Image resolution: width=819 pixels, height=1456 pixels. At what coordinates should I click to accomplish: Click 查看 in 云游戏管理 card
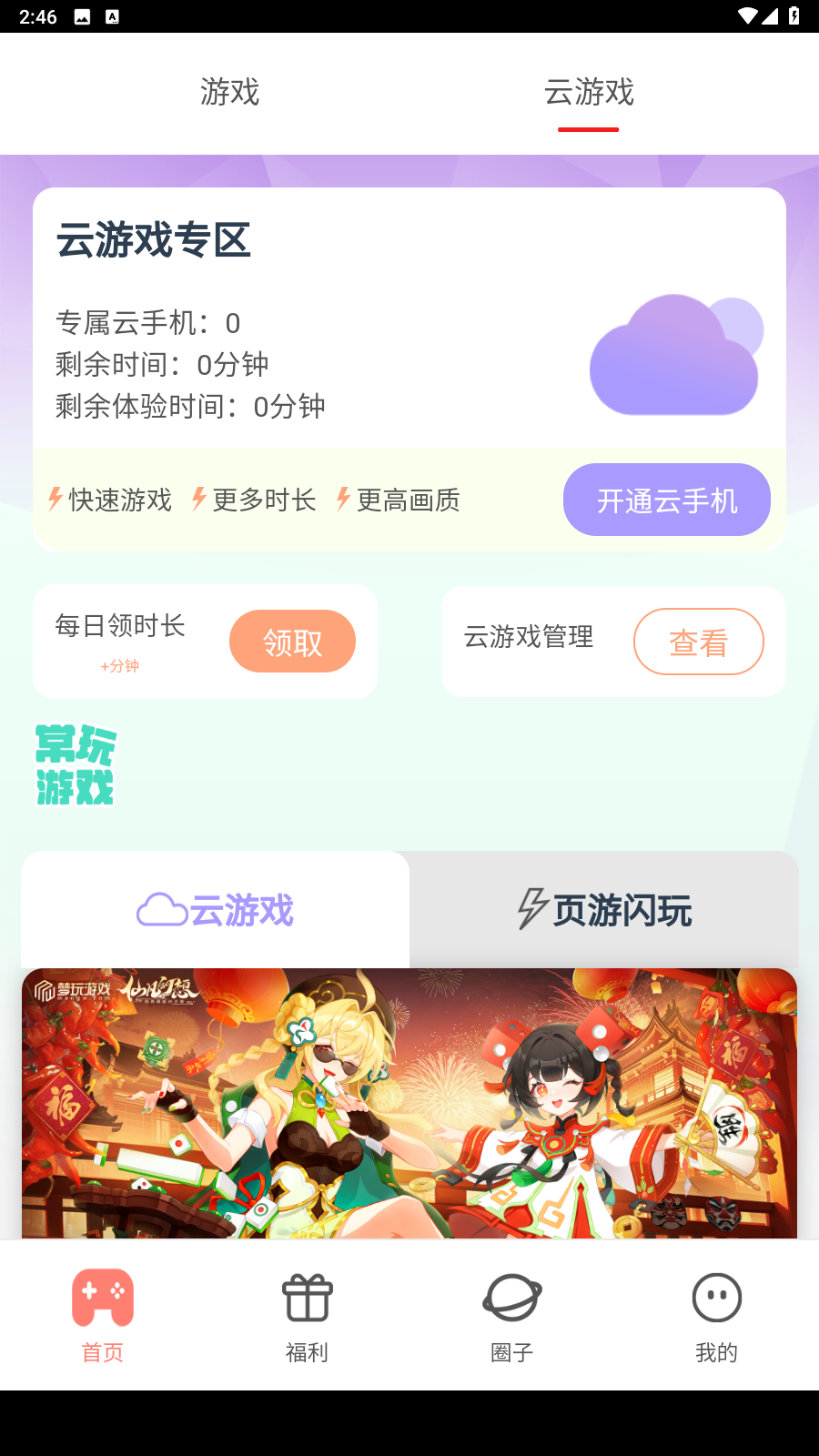point(699,642)
